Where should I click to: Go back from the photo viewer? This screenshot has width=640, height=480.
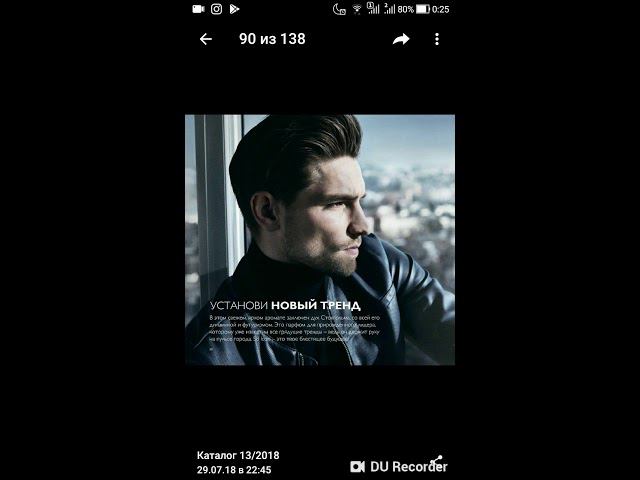[206, 39]
